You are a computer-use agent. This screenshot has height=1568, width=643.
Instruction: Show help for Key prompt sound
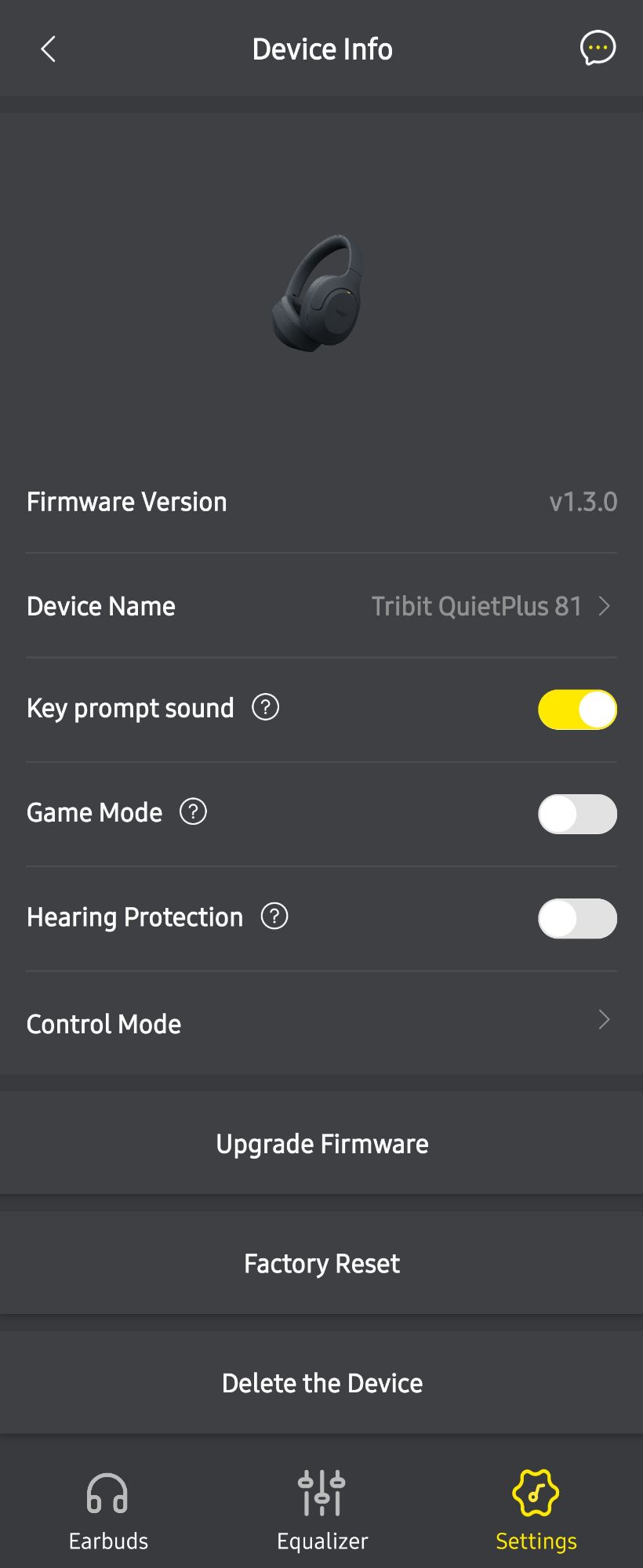coord(265,708)
